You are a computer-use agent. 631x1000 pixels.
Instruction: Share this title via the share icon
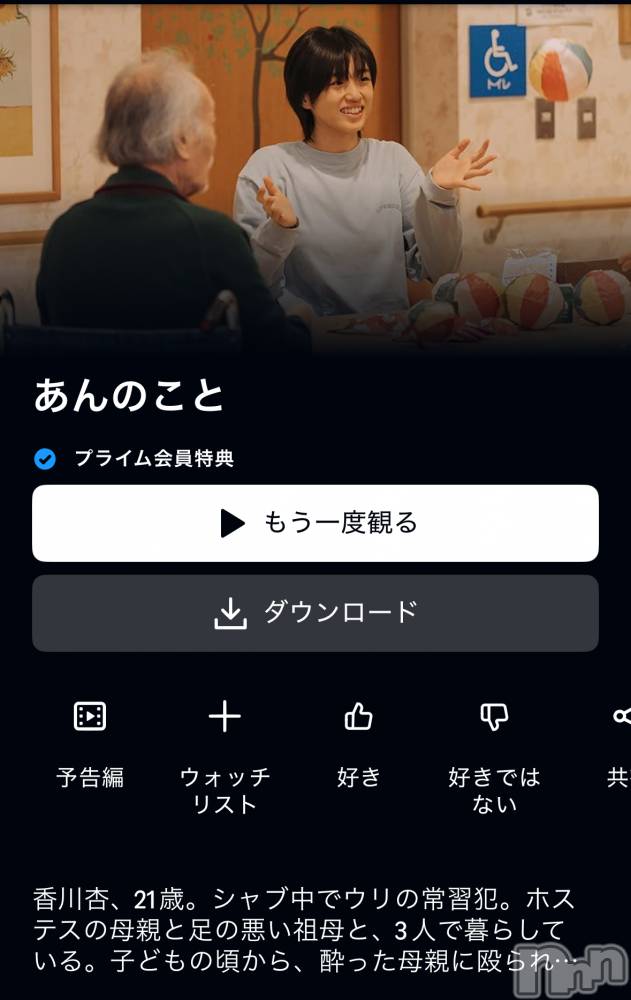620,743
